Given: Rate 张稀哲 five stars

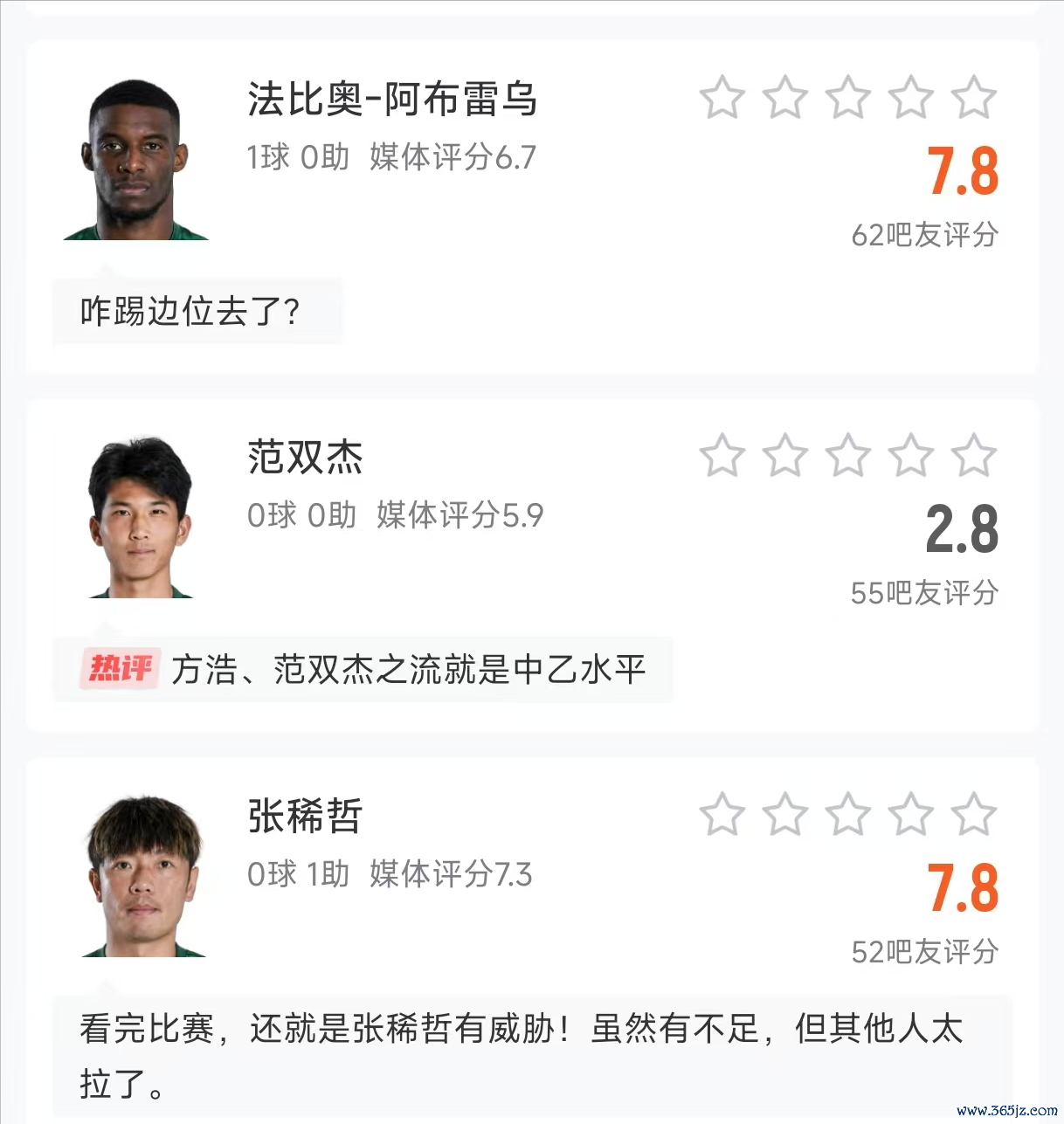Looking at the screenshot, I should tap(973, 814).
